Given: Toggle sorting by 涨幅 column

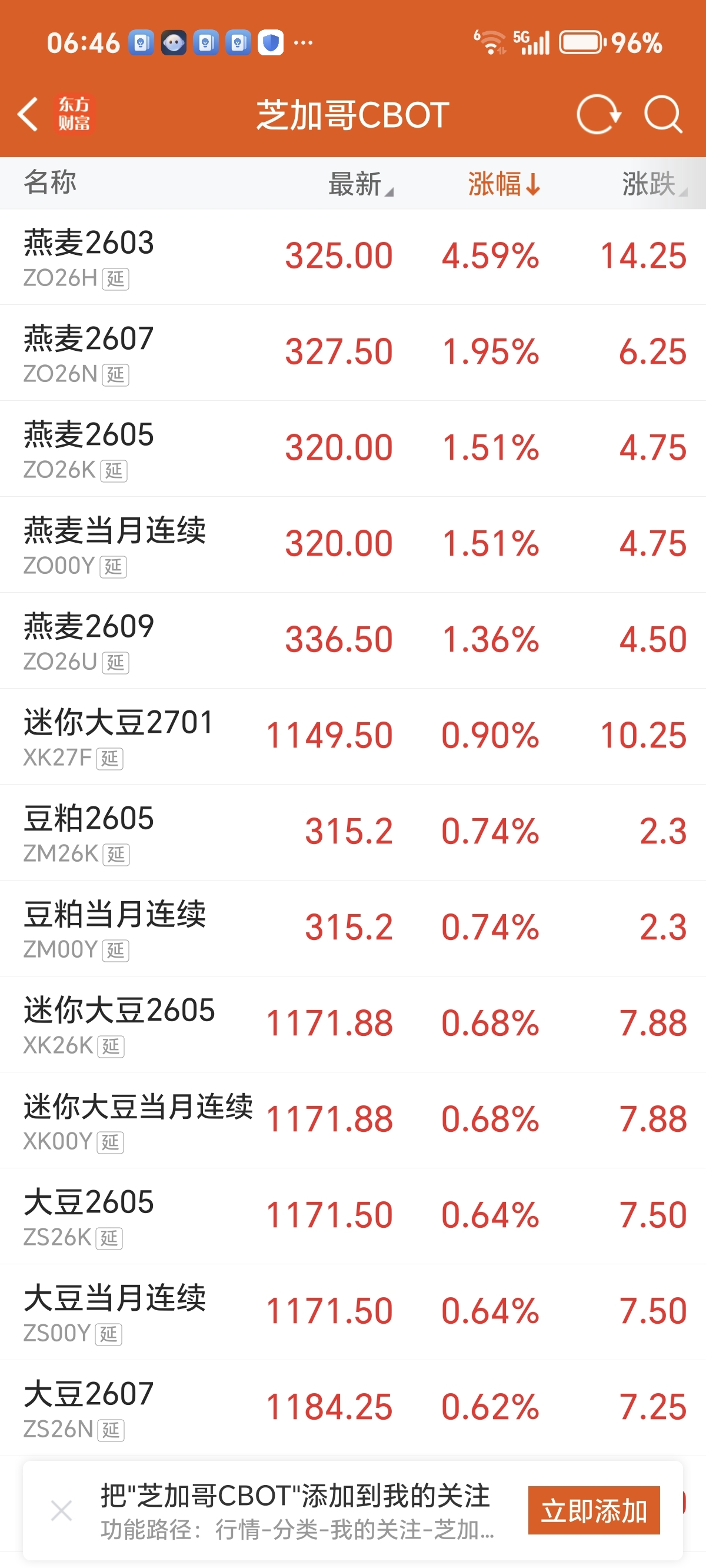Looking at the screenshot, I should 504,183.
